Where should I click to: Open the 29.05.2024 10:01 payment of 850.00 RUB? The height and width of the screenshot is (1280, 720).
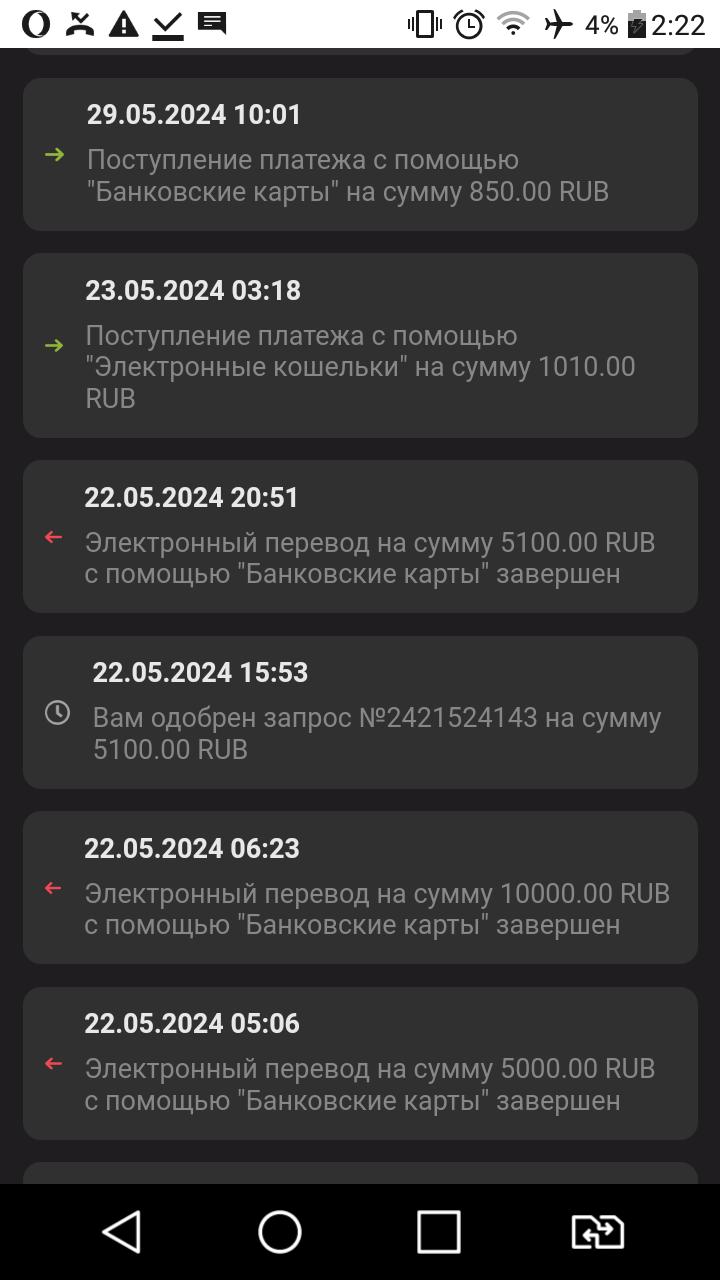(360, 155)
